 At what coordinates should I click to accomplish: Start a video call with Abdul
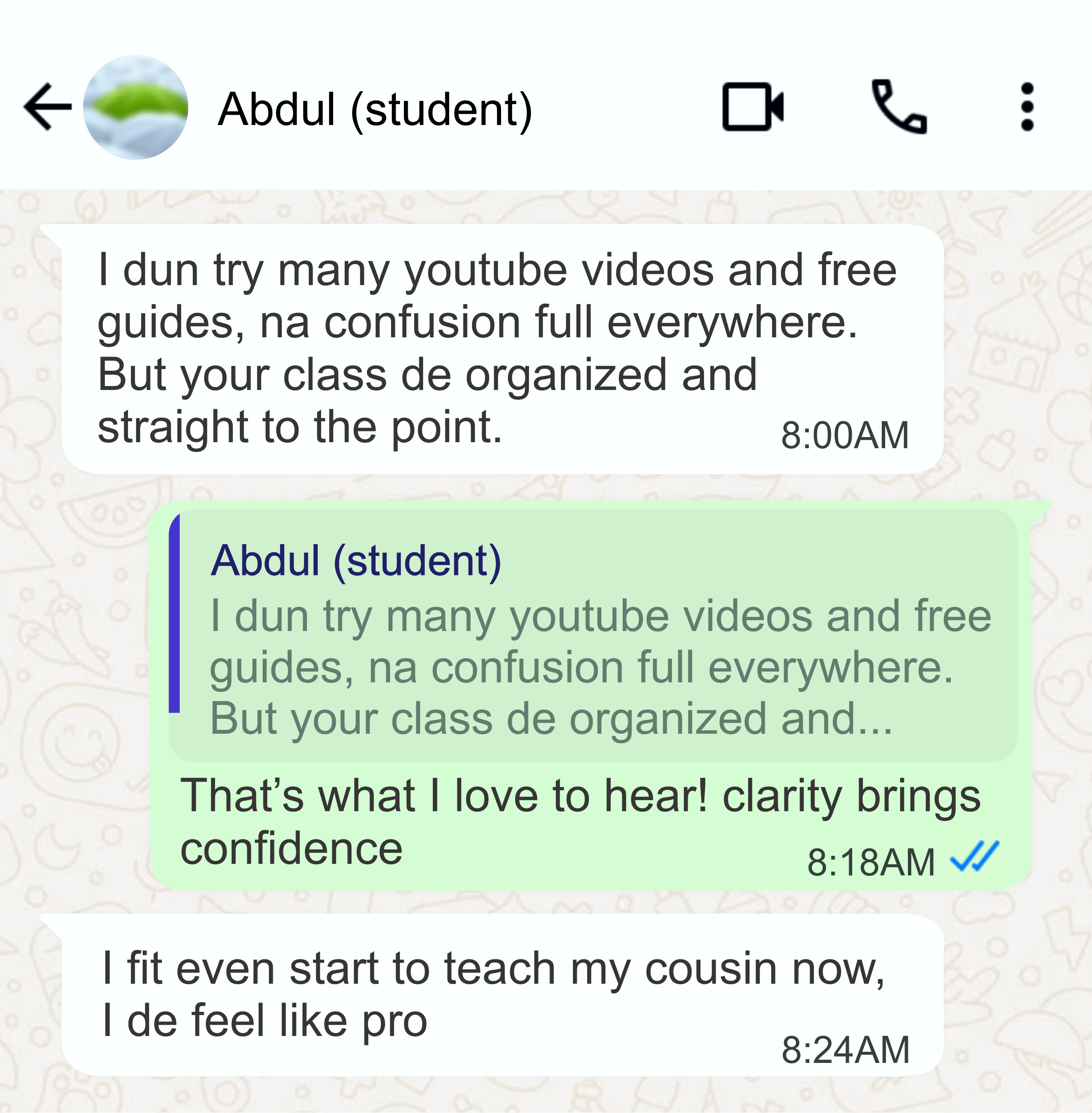tap(752, 107)
